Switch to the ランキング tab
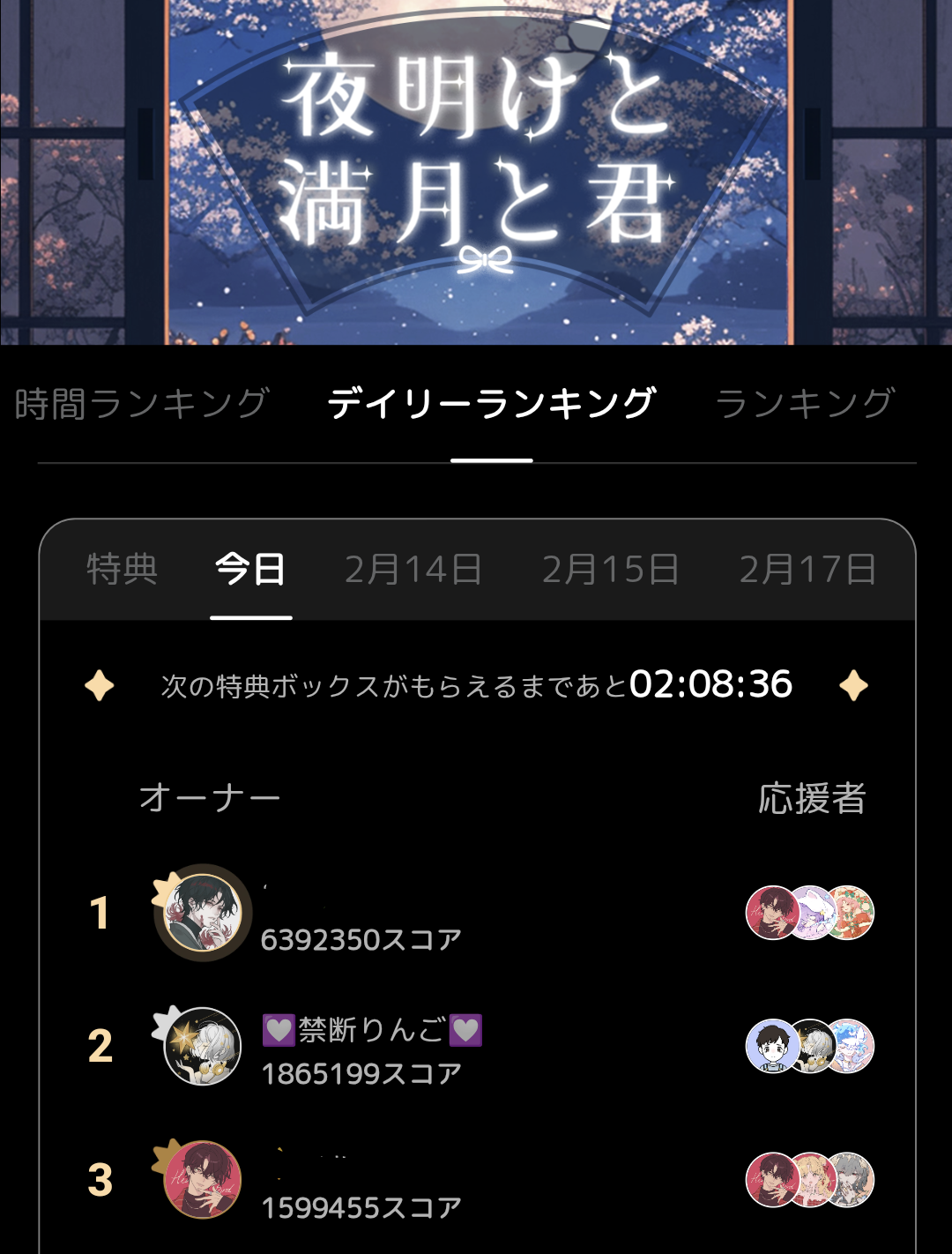The image size is (952, 1254). 805,404
